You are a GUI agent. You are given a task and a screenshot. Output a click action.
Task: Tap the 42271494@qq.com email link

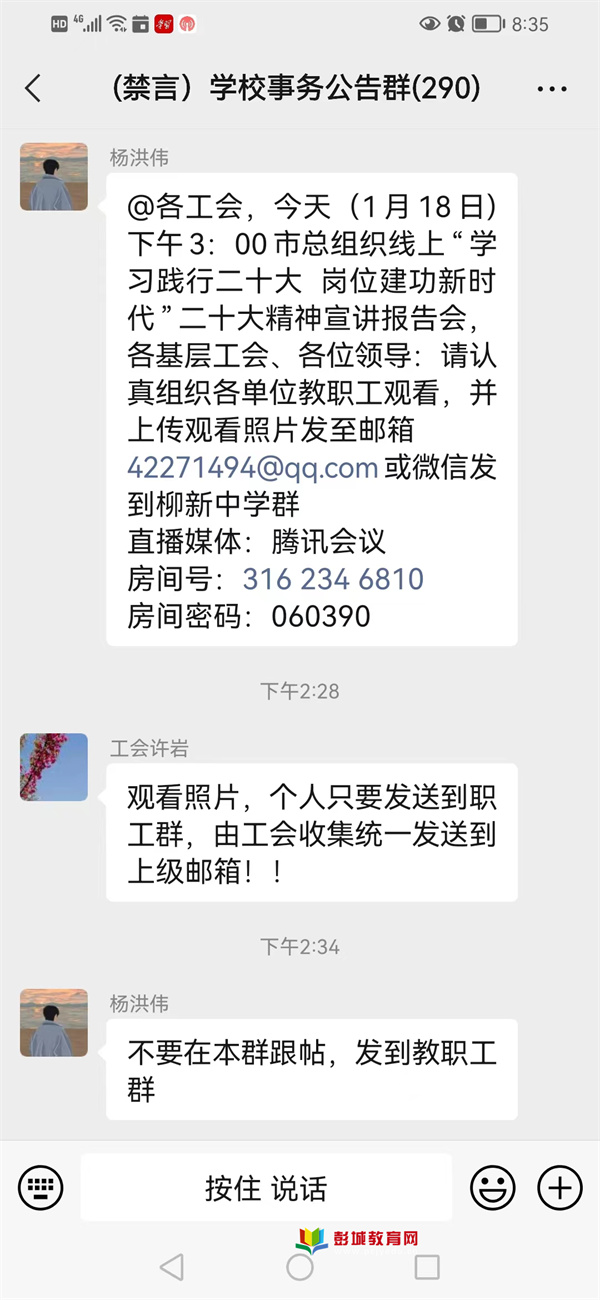click(252, 467)
